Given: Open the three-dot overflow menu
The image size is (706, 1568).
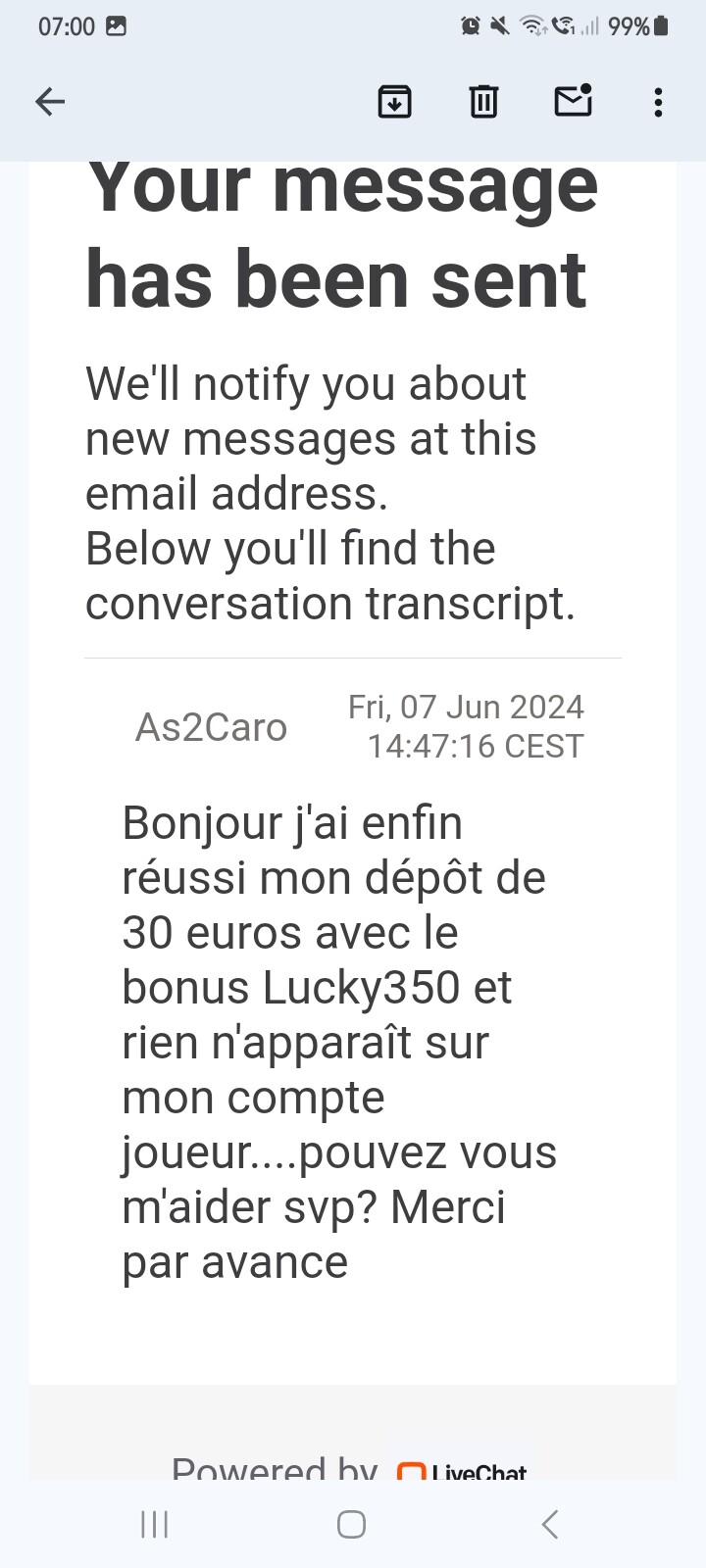Looking at the screenshot, I should 658,102.
